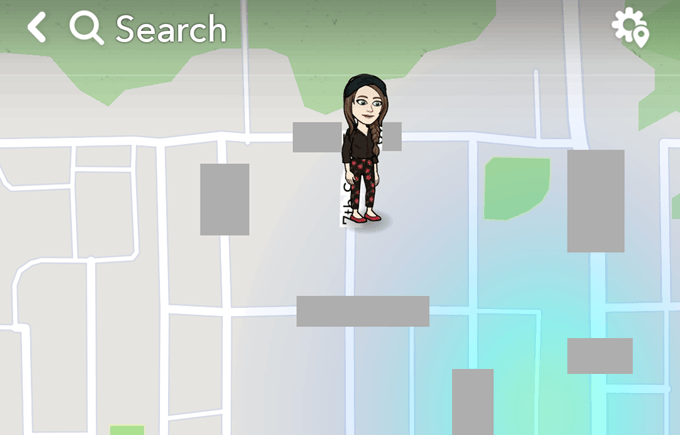Image resolution: width=680 pixels, height=435 pixels.
Task: Open the map Search field
Action: pos(150,29)
